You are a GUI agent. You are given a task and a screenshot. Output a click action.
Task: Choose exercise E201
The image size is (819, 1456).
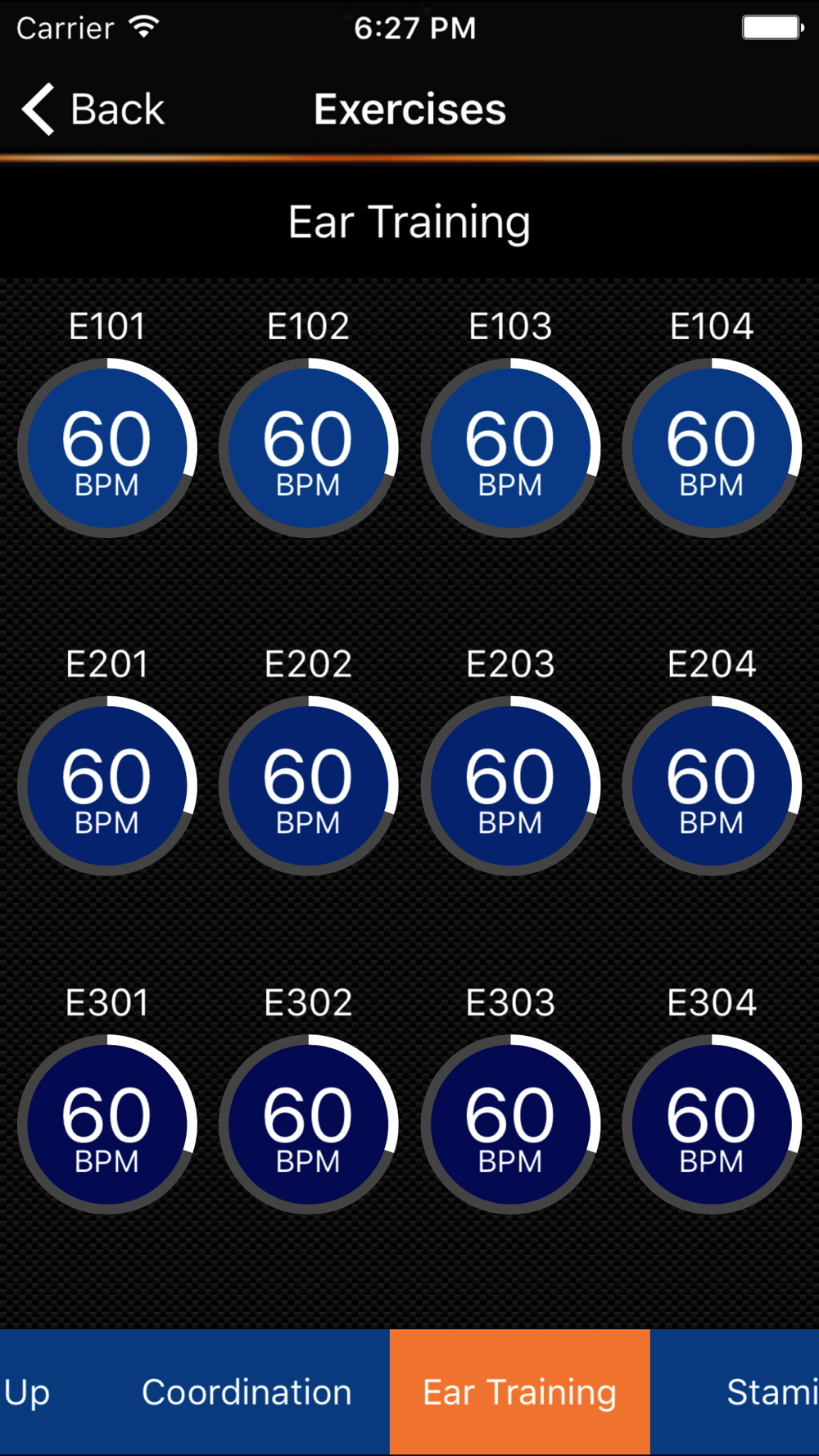pyautogui.click(x=107, y=786)
